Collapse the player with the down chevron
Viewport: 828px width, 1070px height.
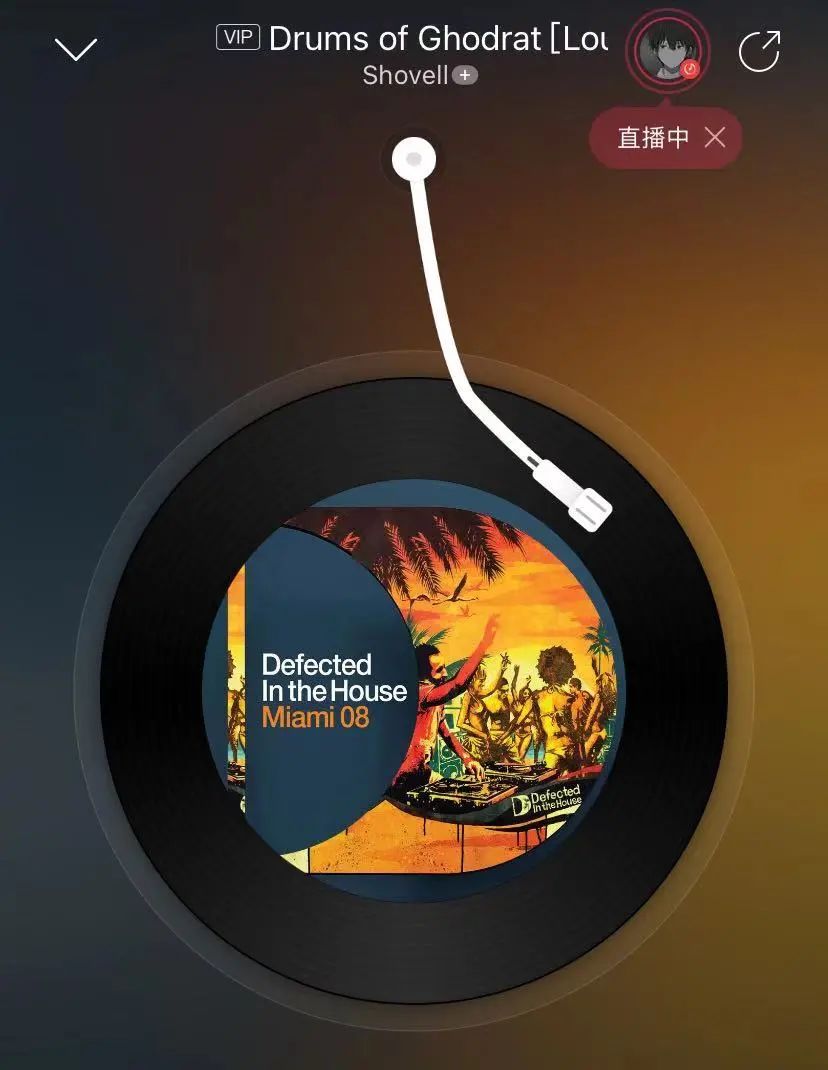(76, 49)
